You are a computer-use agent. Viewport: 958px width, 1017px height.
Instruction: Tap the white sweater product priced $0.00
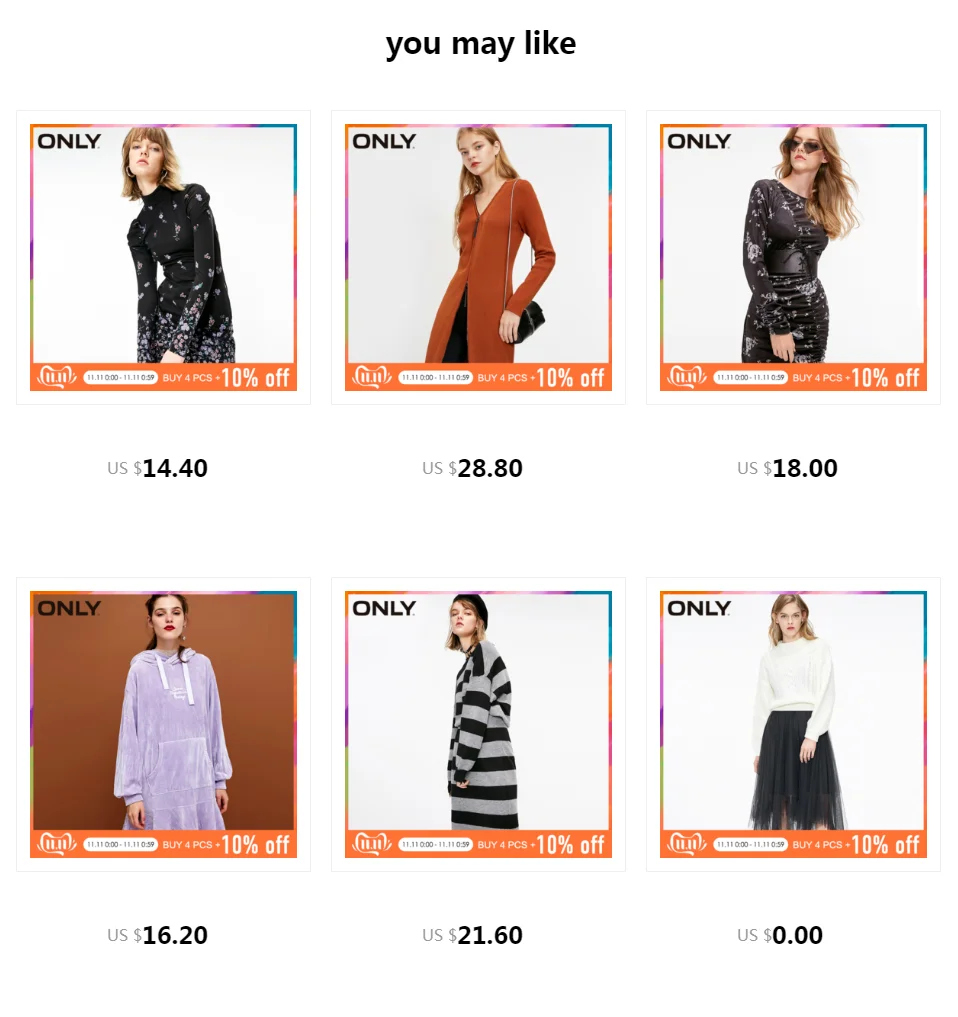(x=793, y=724)
